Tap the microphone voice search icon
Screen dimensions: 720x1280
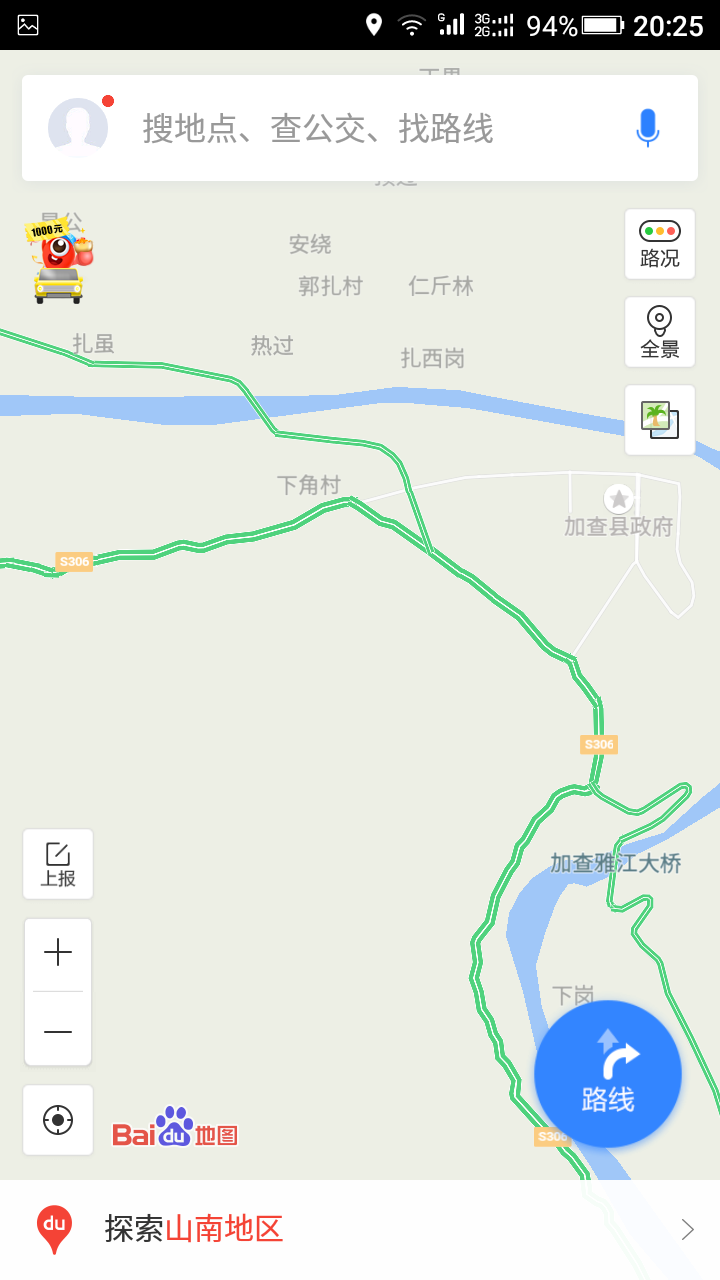click(648, 128)
